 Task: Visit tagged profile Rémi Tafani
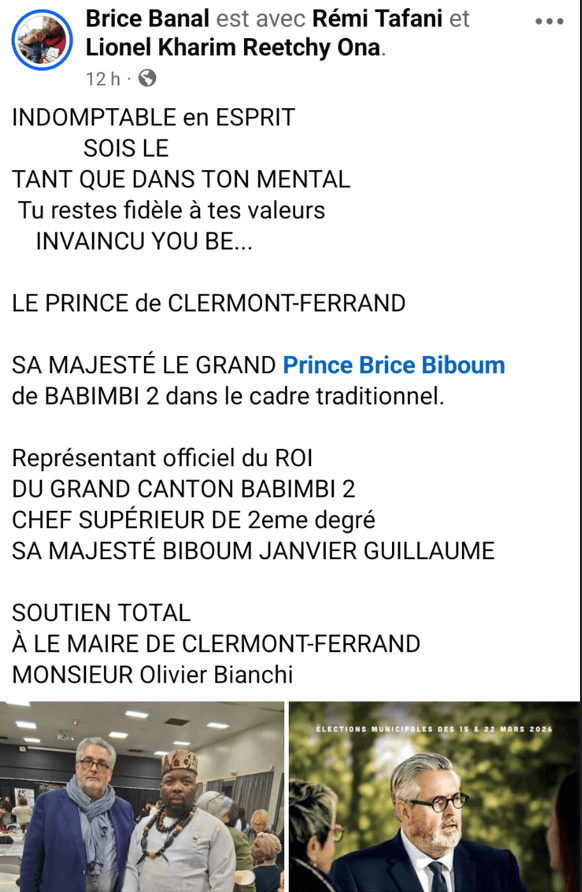[x=378, y=19]
